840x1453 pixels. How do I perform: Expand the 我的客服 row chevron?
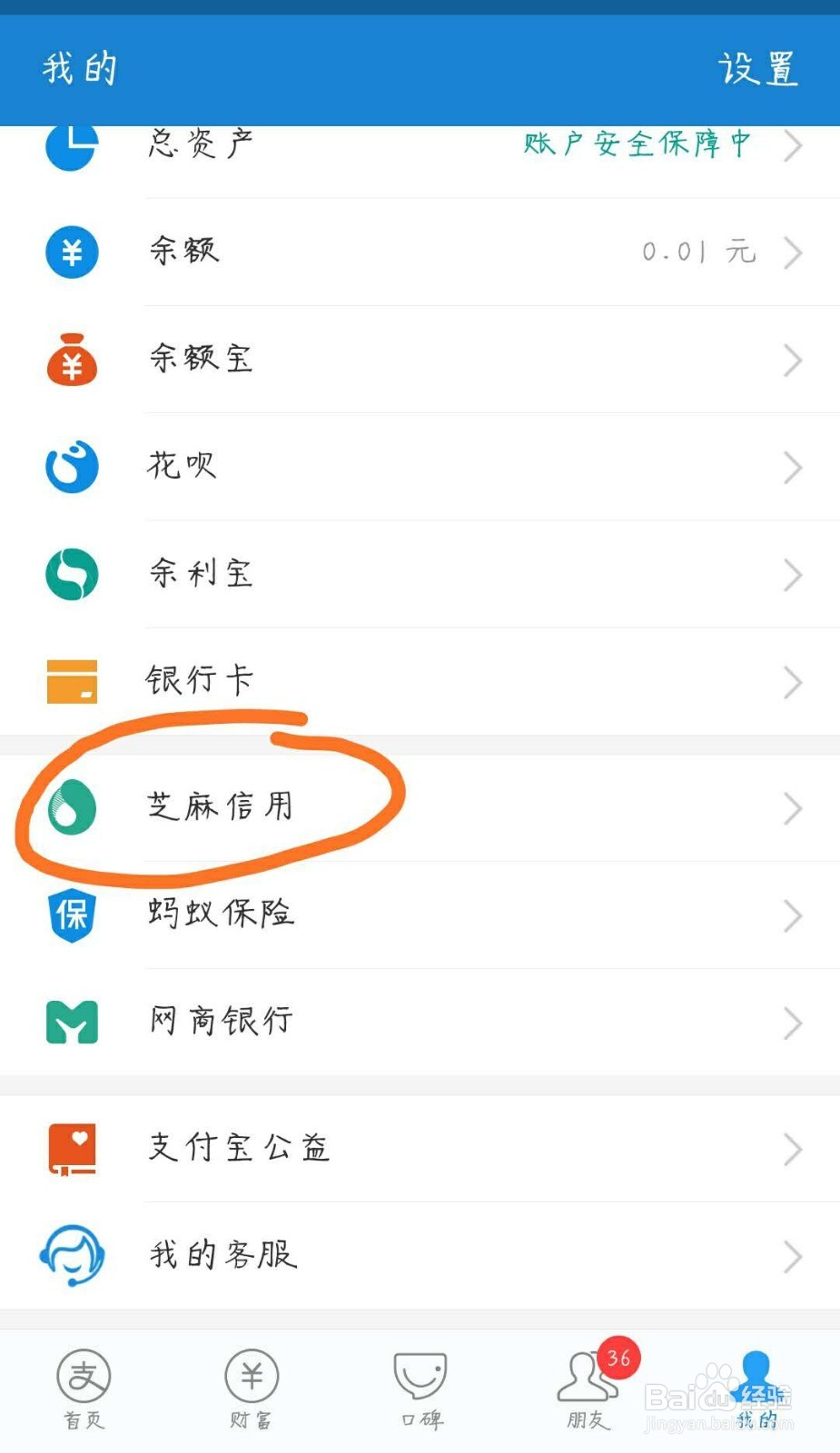click(x=793, y=1257)
